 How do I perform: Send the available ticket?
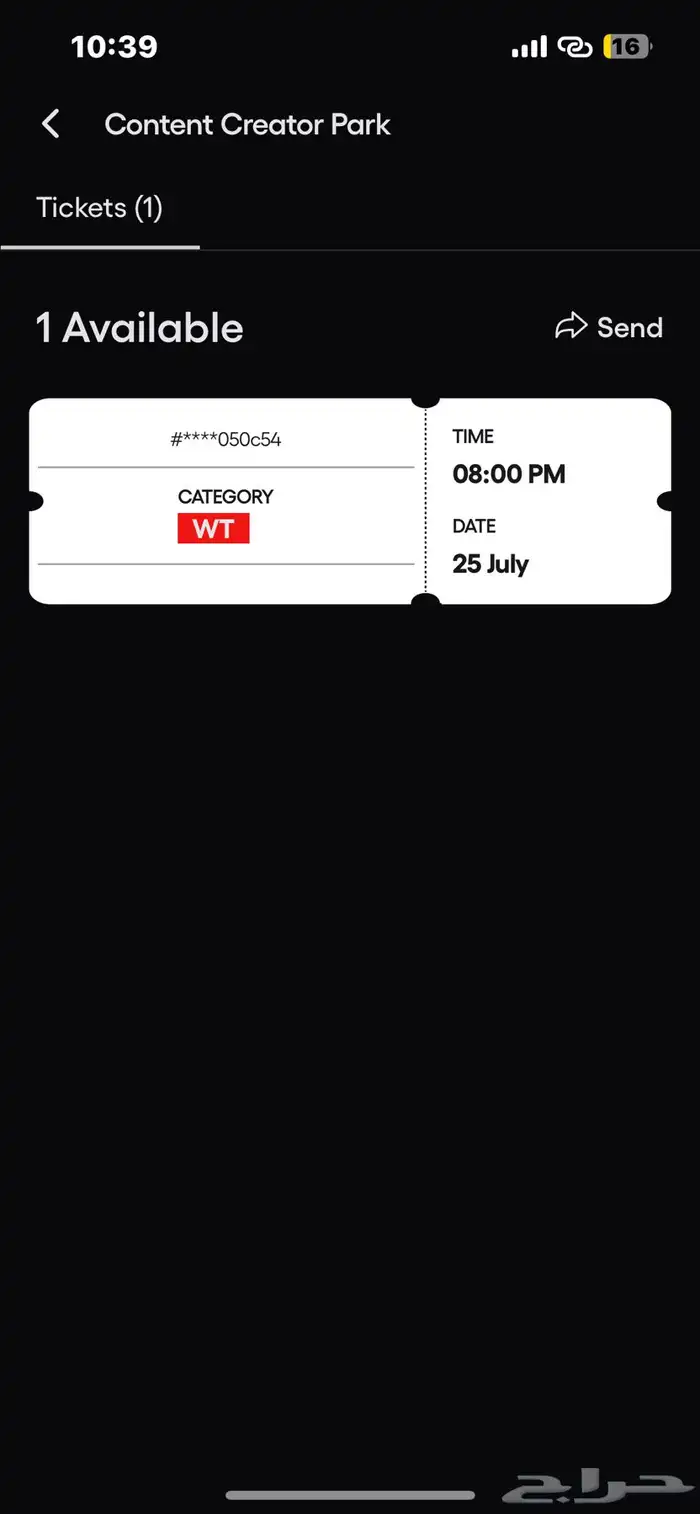tap(609, 327)
